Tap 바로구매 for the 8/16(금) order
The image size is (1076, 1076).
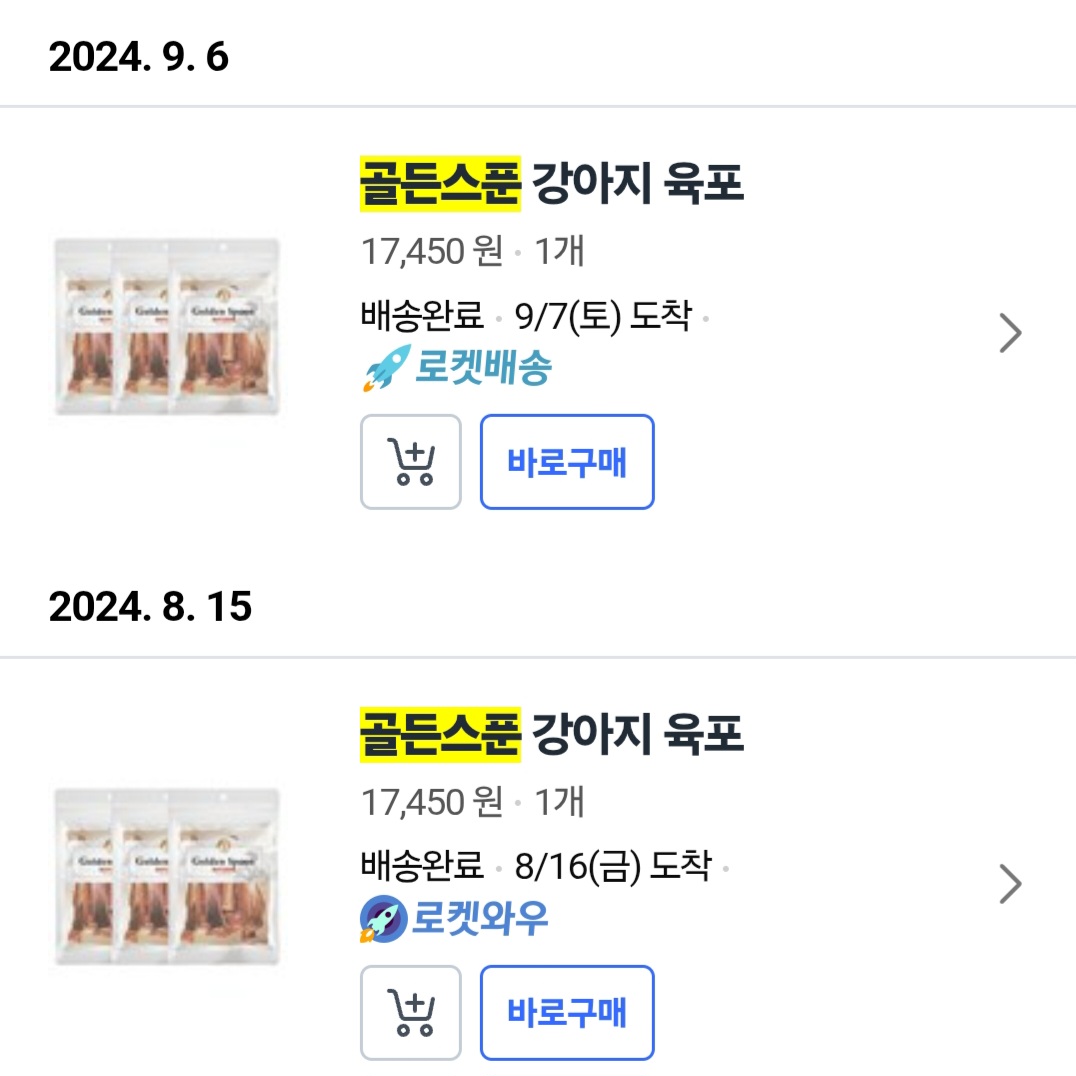point(567,1012)
